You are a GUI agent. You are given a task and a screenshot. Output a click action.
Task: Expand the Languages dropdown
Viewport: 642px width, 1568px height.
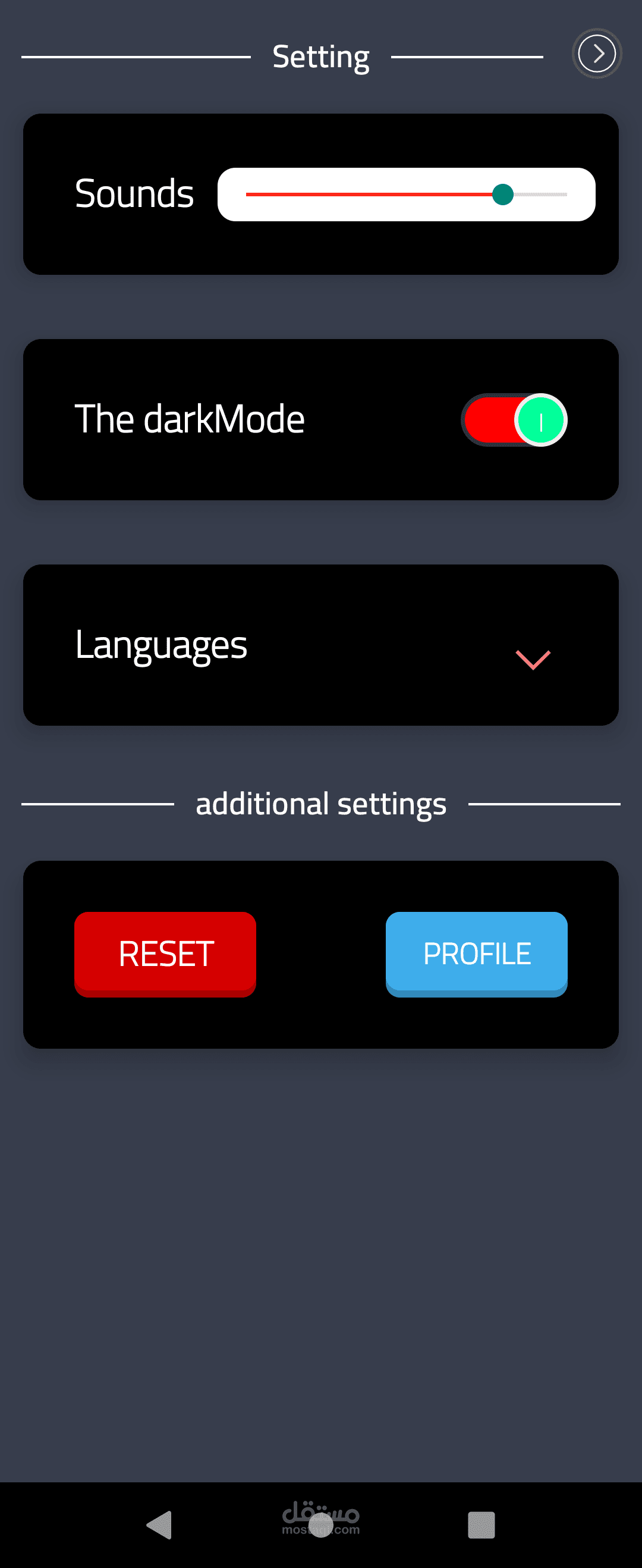(533, 659)
